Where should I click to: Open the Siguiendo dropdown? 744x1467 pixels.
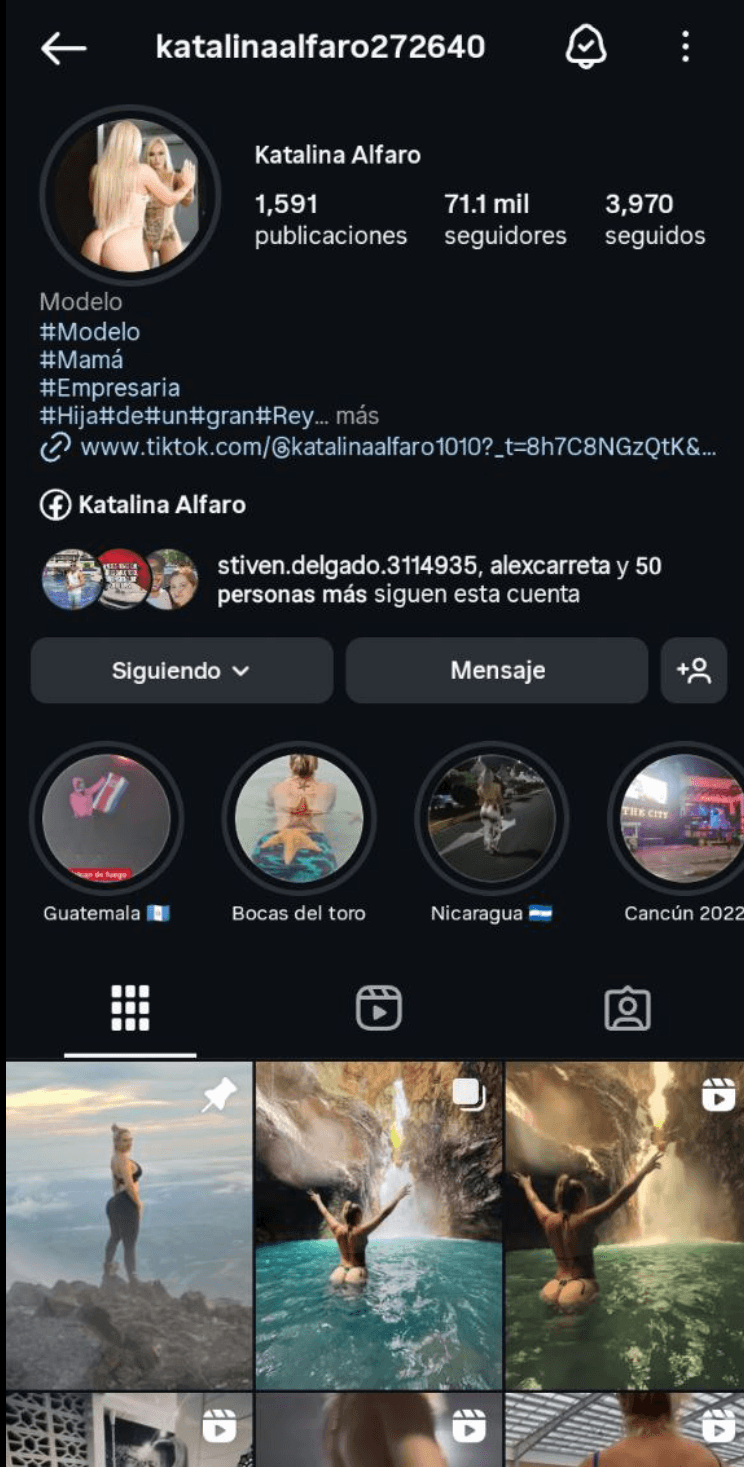coord(181,670)
